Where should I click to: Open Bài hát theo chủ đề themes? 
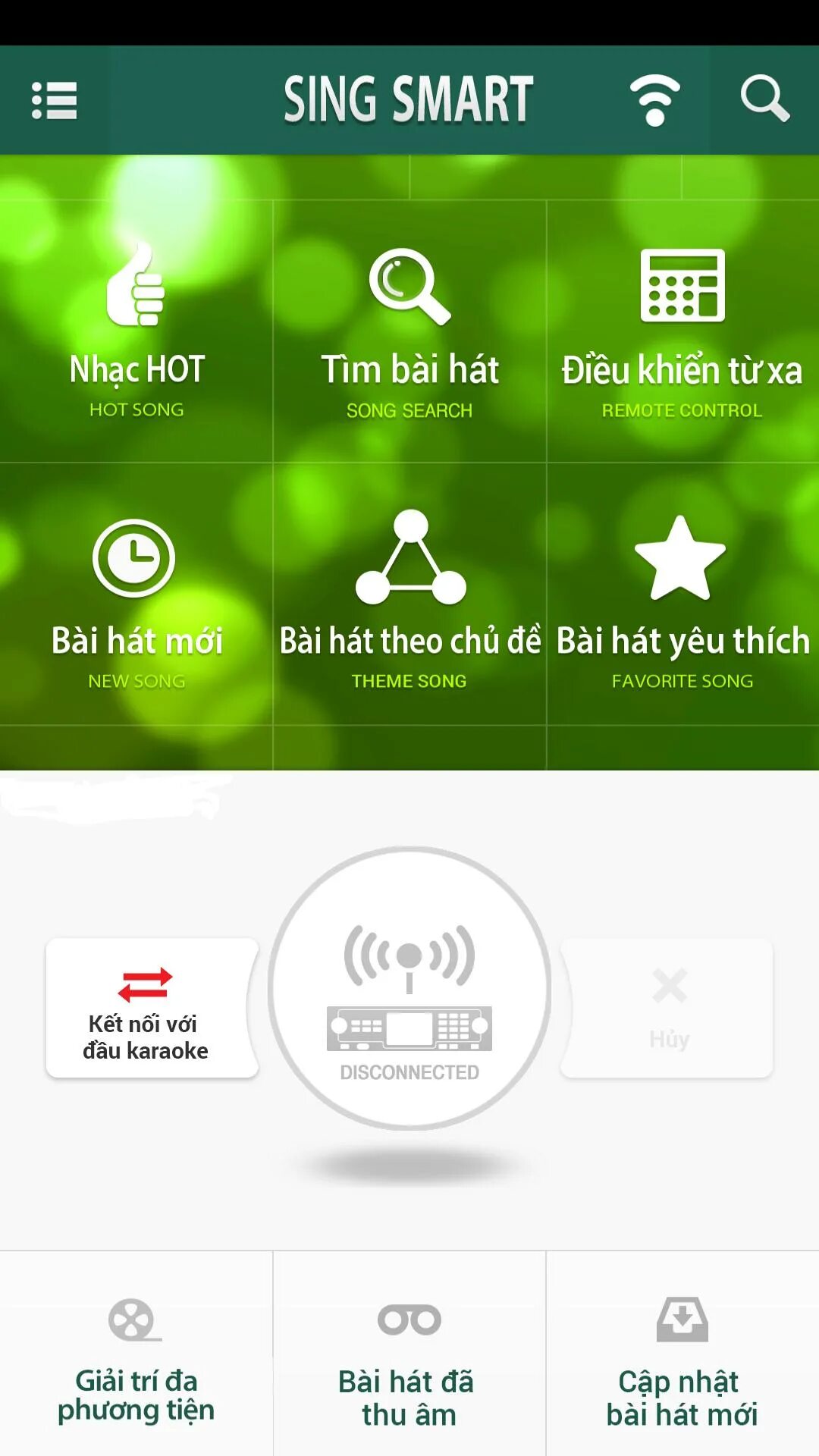click(x=409, y=595)
